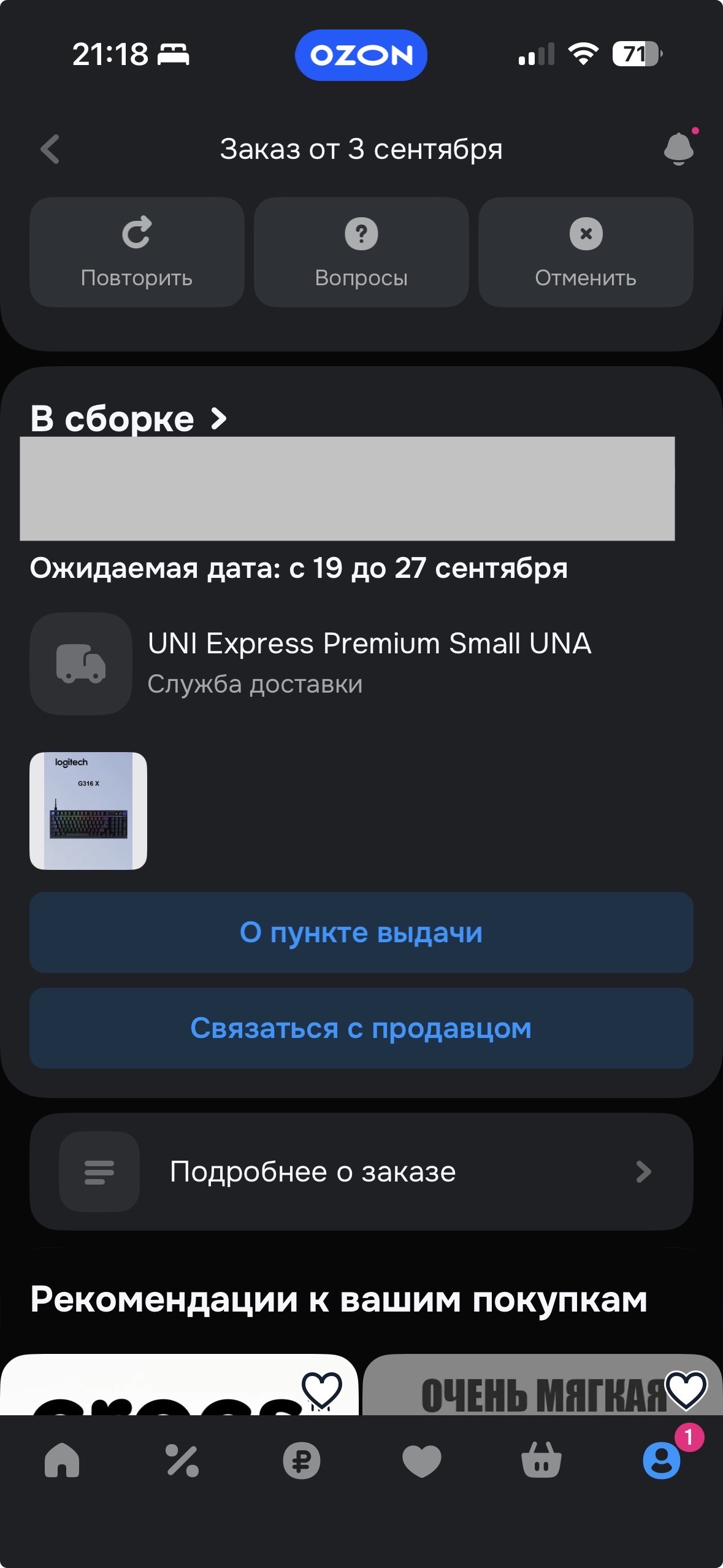The image size is (723, 1568).
Task: Open notifications via the bell icon
Action: (678, 148)
